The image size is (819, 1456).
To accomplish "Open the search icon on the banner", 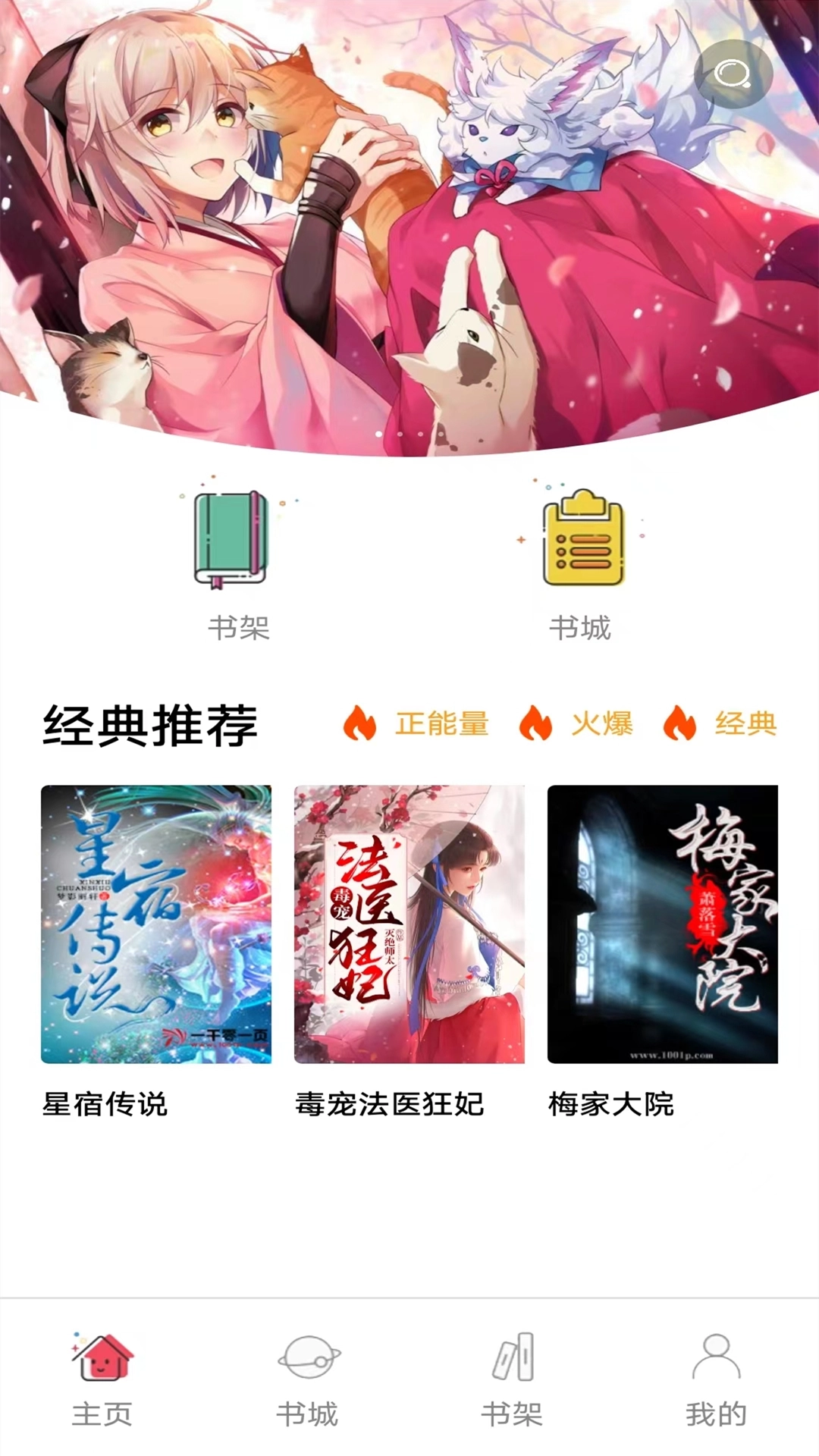I will coord(733,74).
